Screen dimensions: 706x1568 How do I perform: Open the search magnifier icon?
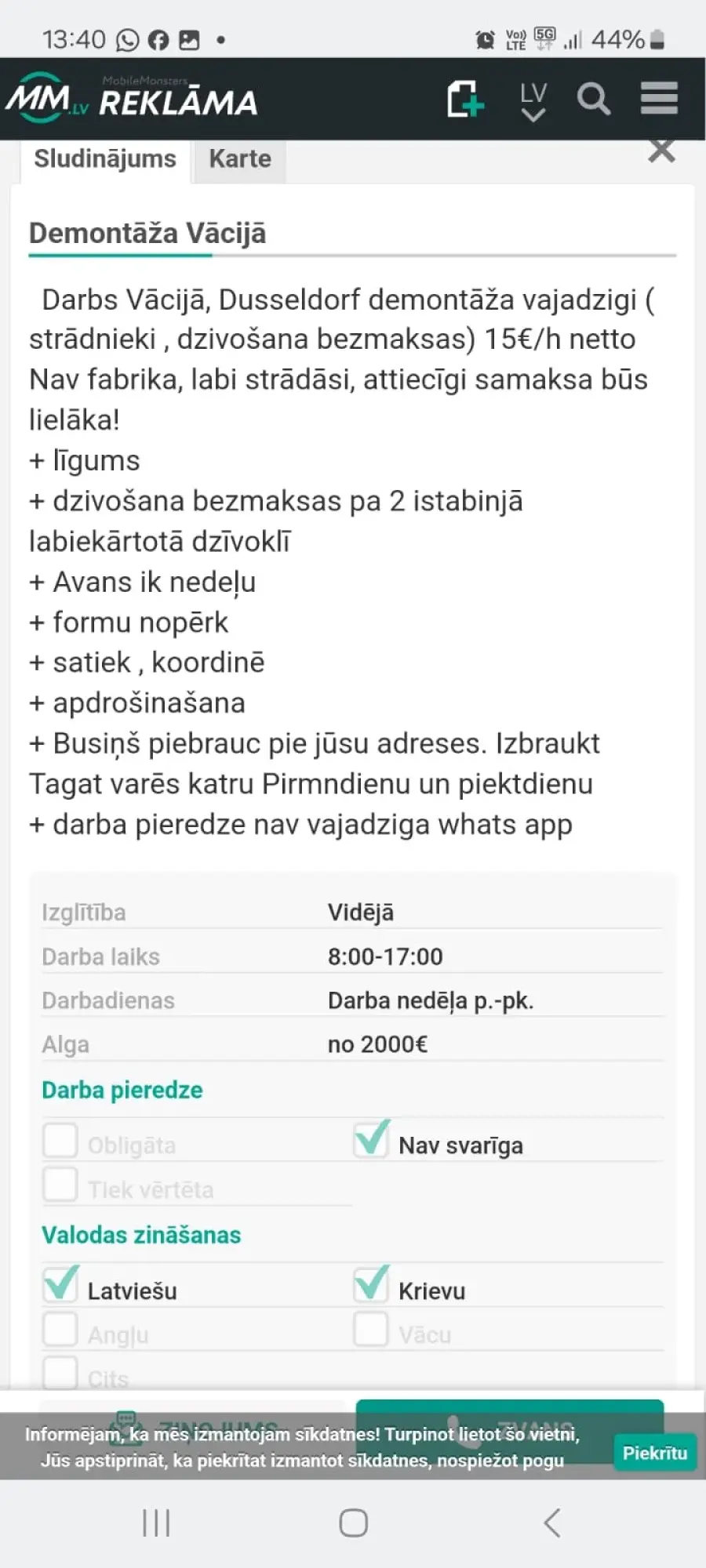(x=594, y=99)
